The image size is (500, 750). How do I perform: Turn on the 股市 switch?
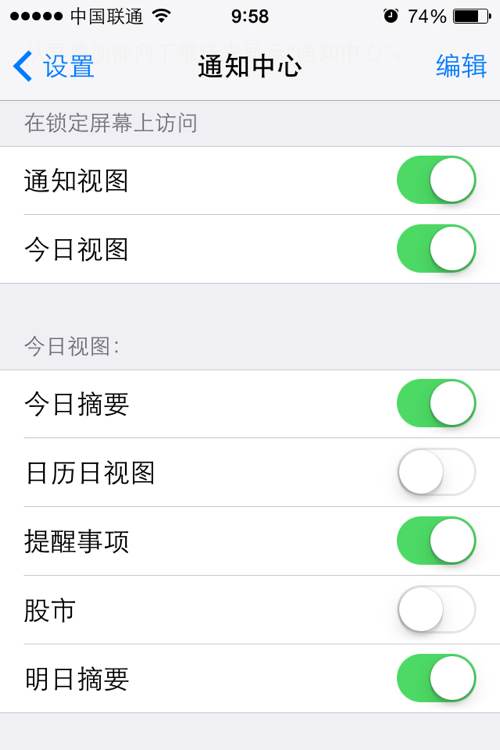coord(436,610)
